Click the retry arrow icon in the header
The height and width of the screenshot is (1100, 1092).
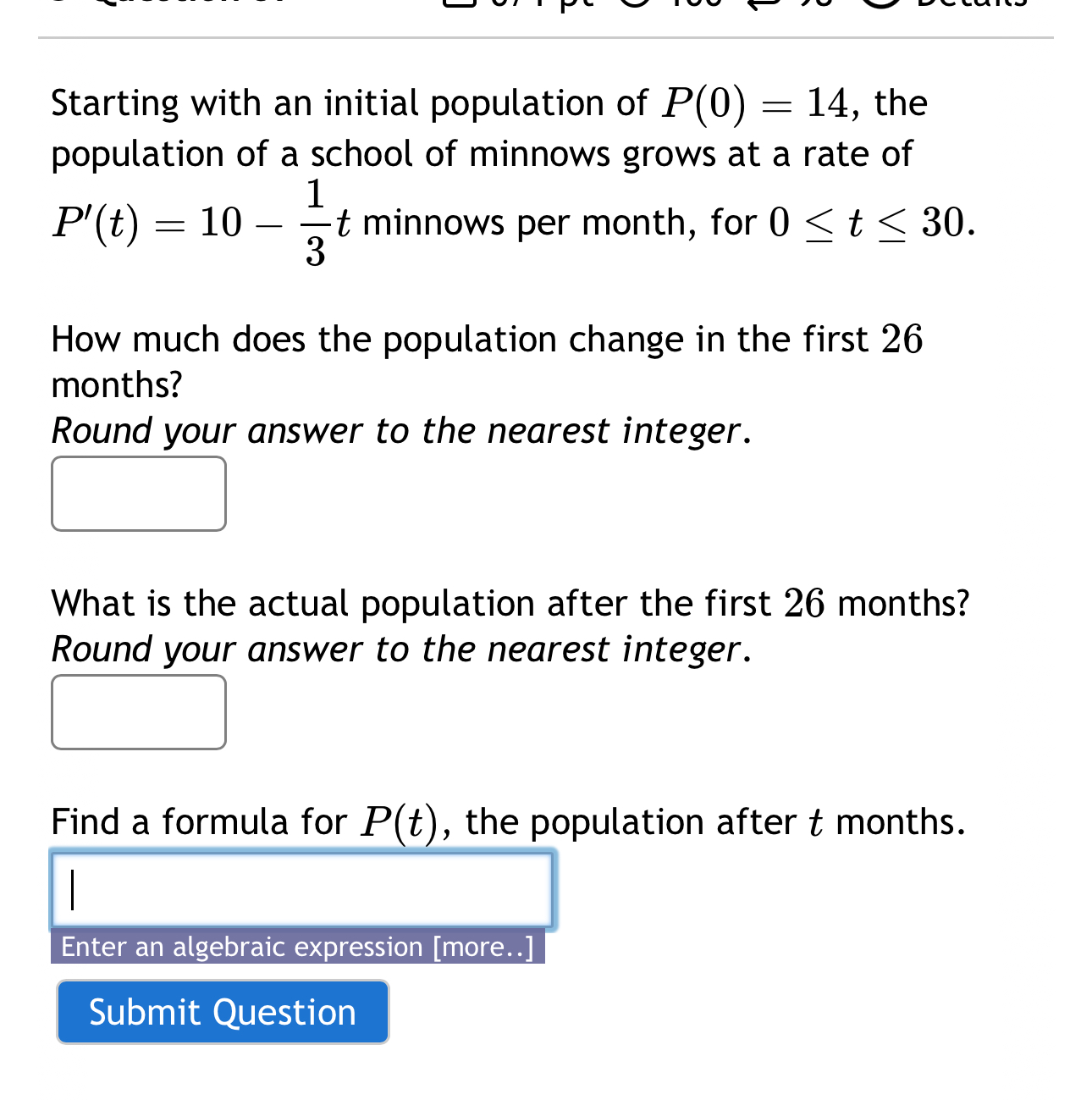(x=760, y=7)
